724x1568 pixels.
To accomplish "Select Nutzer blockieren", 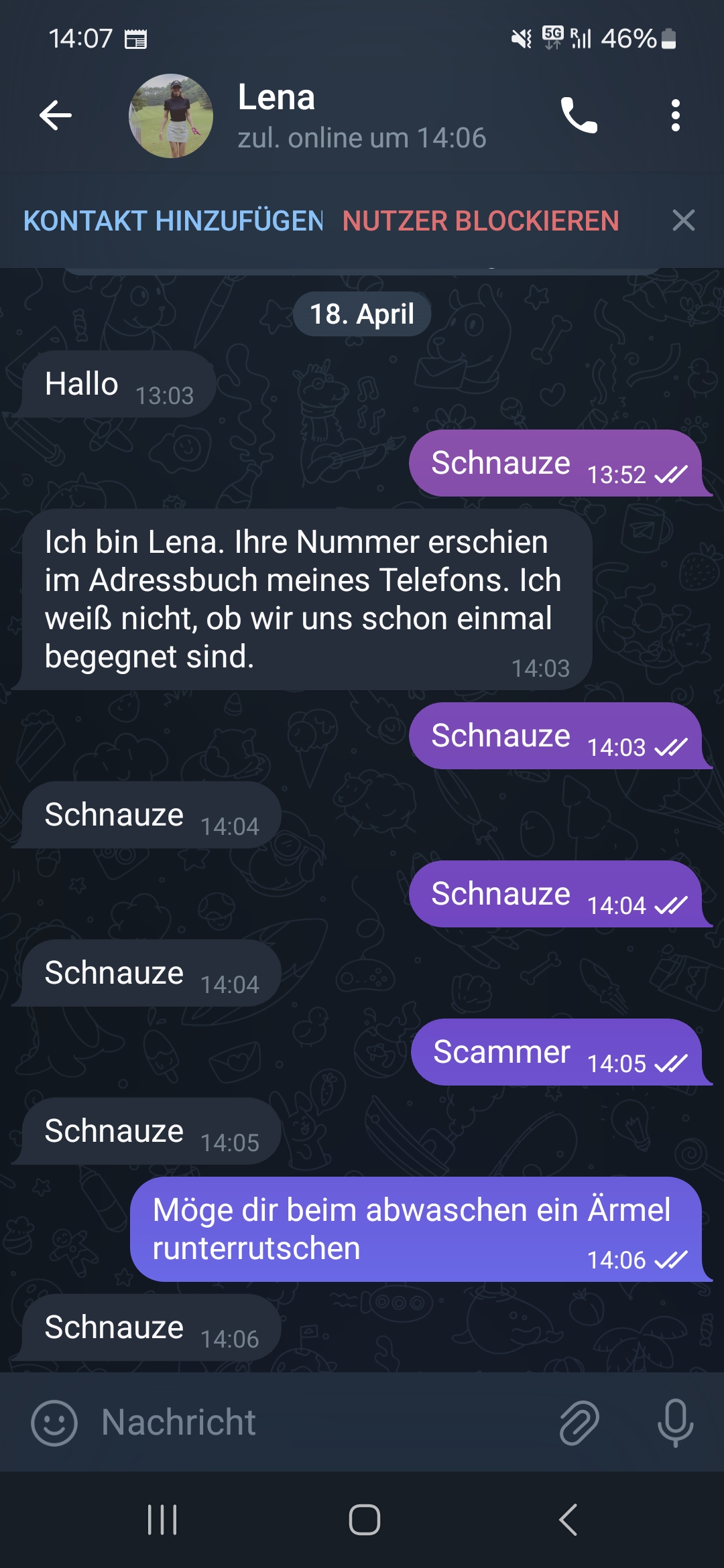I will [480, 220].
